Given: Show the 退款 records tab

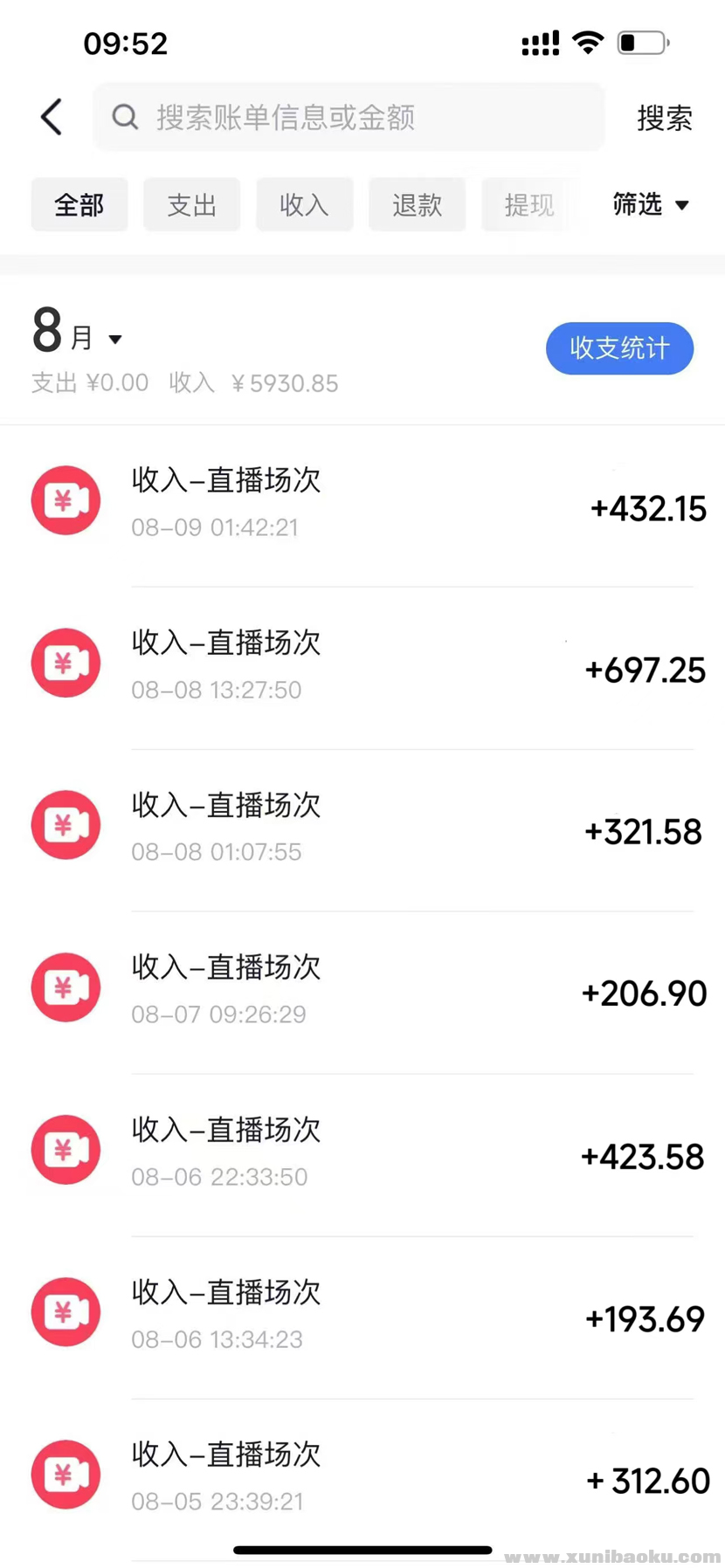Looking at the screenshot, I should pos(417,205).
